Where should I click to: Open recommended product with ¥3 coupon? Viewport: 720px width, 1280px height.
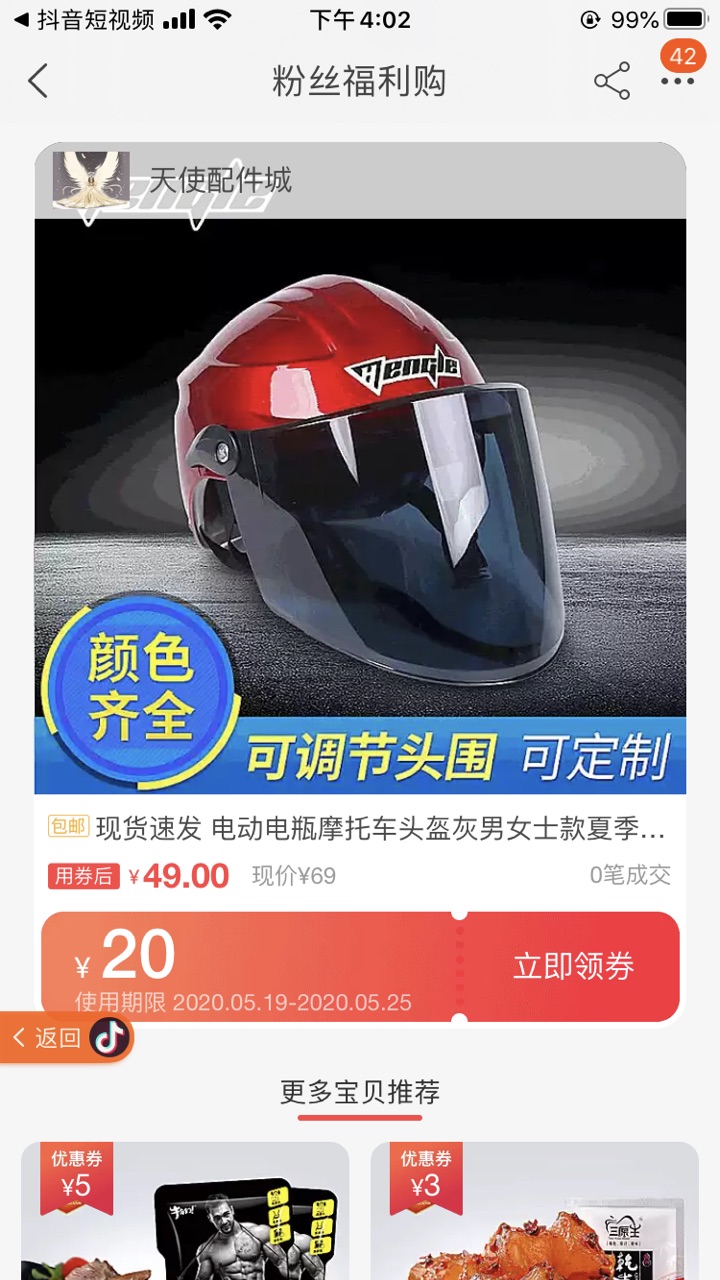[534, 1215]
